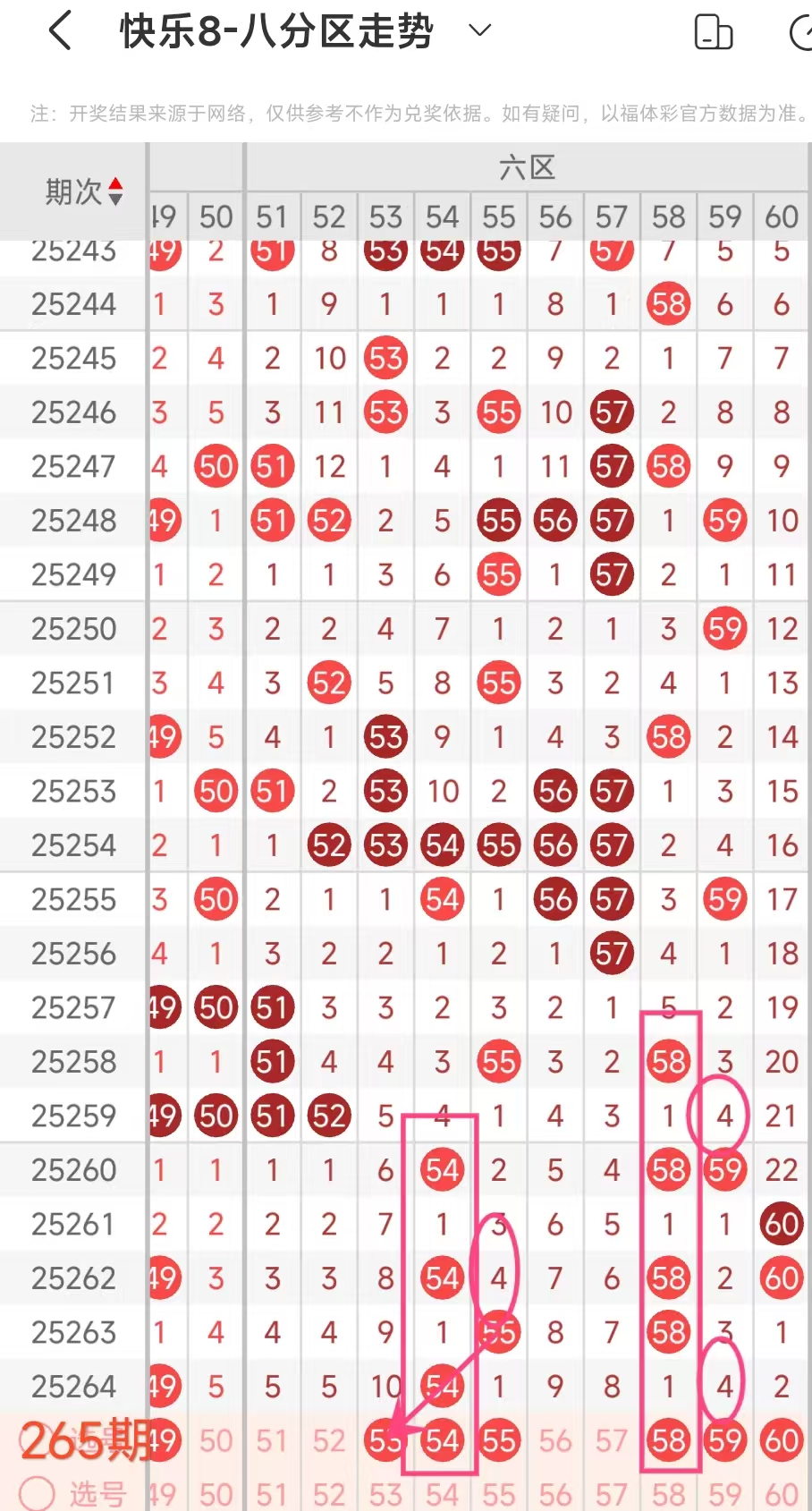Screen dimensions: 812x1511
Task: Deselect the highlighted 60 in the 265期 row
Action: [x=782, y=1440]
